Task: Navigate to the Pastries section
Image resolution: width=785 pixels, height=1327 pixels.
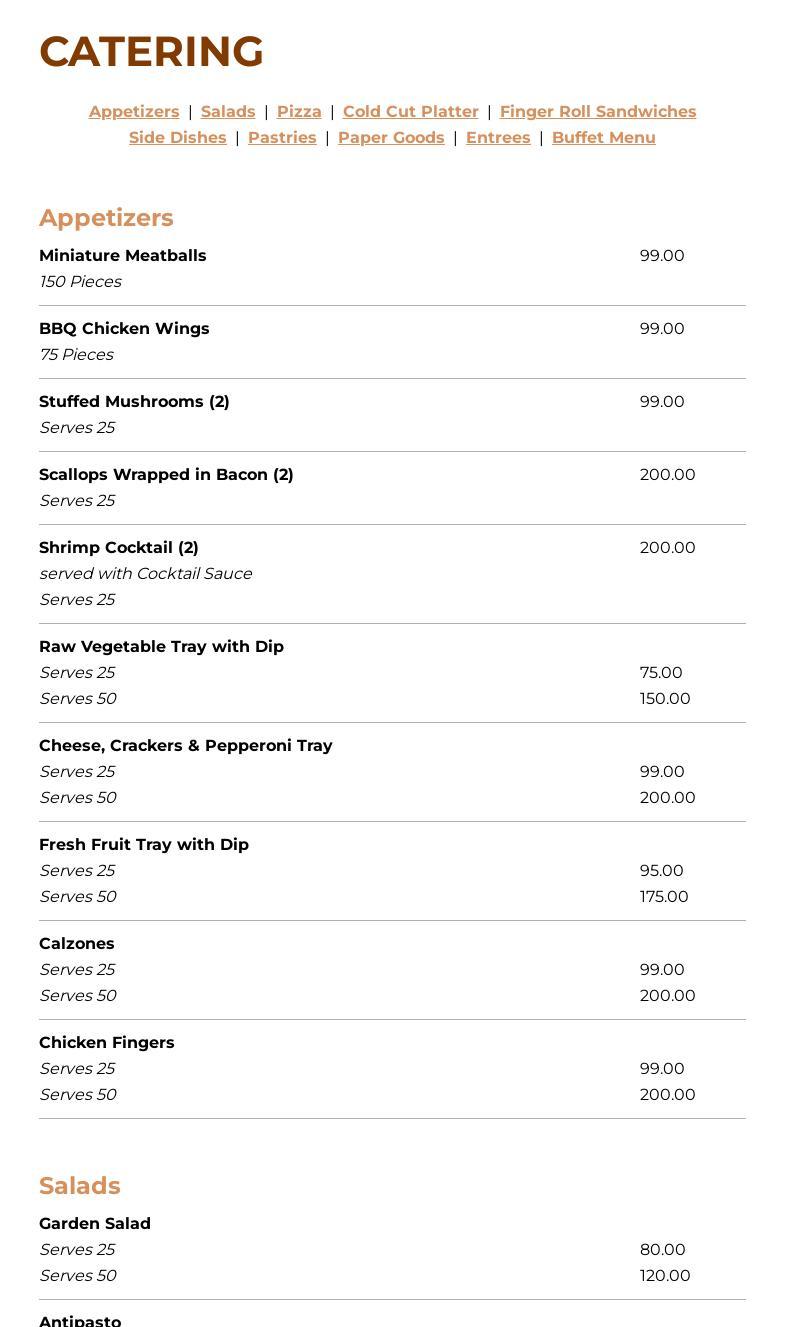Action: click(282, 137)
